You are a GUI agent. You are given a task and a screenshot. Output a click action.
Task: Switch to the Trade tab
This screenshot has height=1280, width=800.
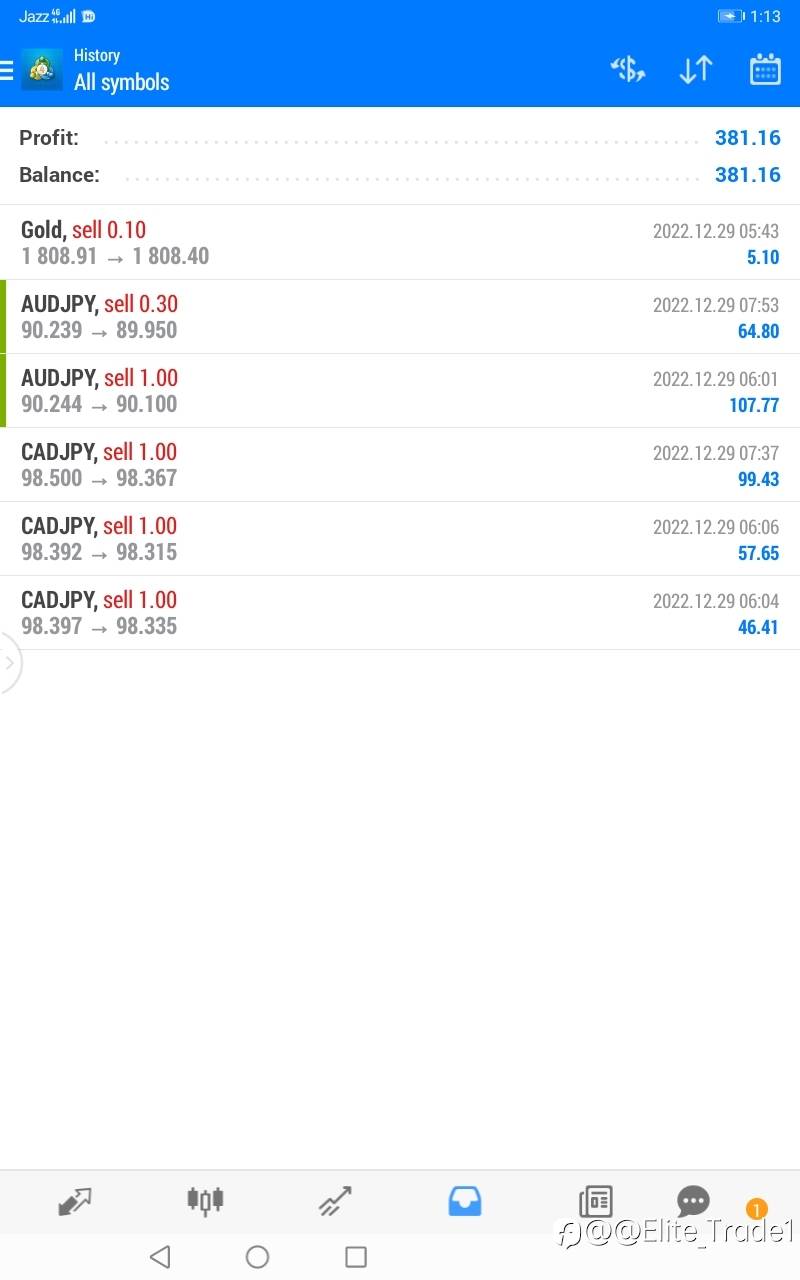tap(335, 1200)
